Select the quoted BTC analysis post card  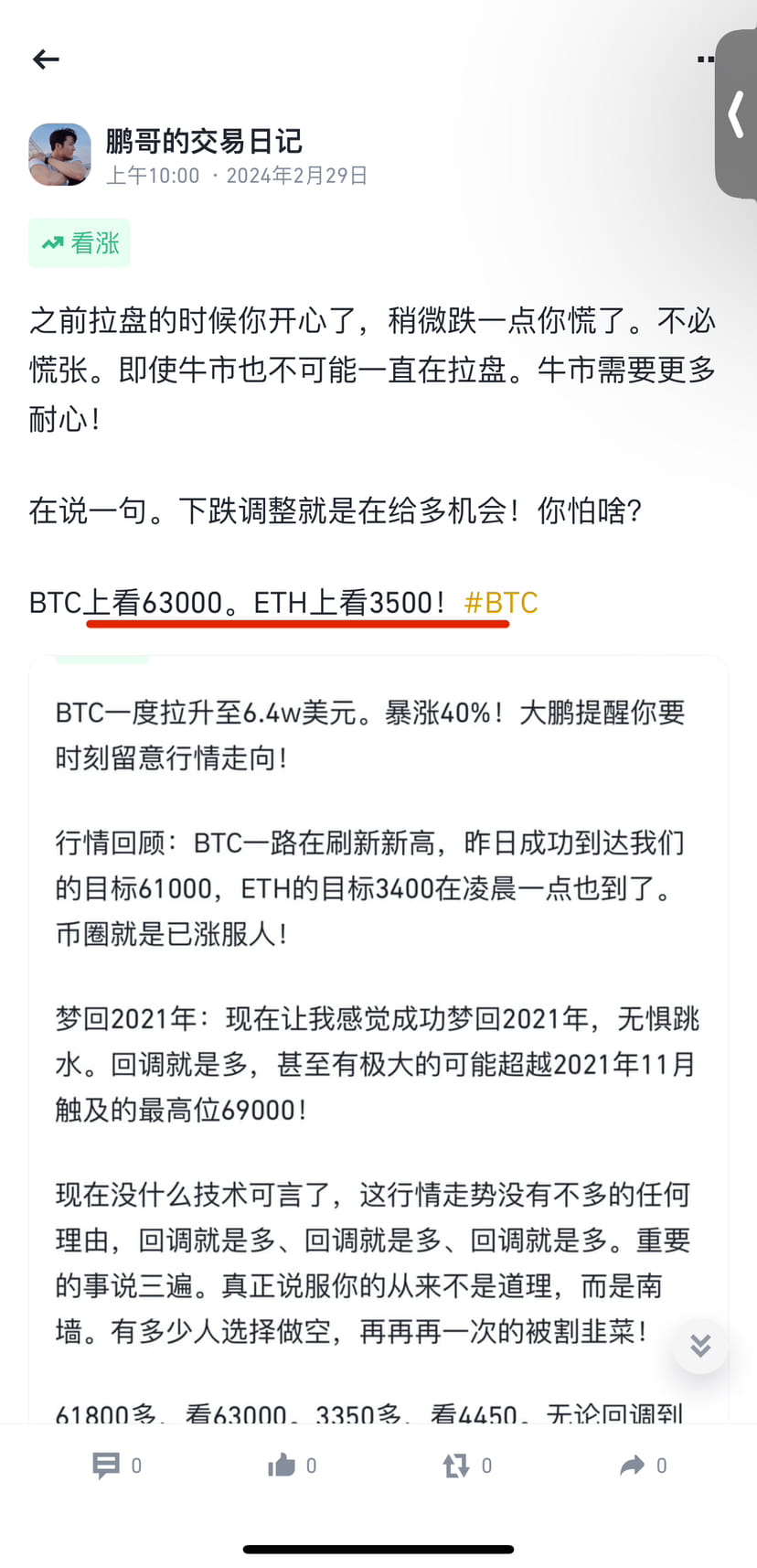pyautogui.click(x=378, y=1006)
